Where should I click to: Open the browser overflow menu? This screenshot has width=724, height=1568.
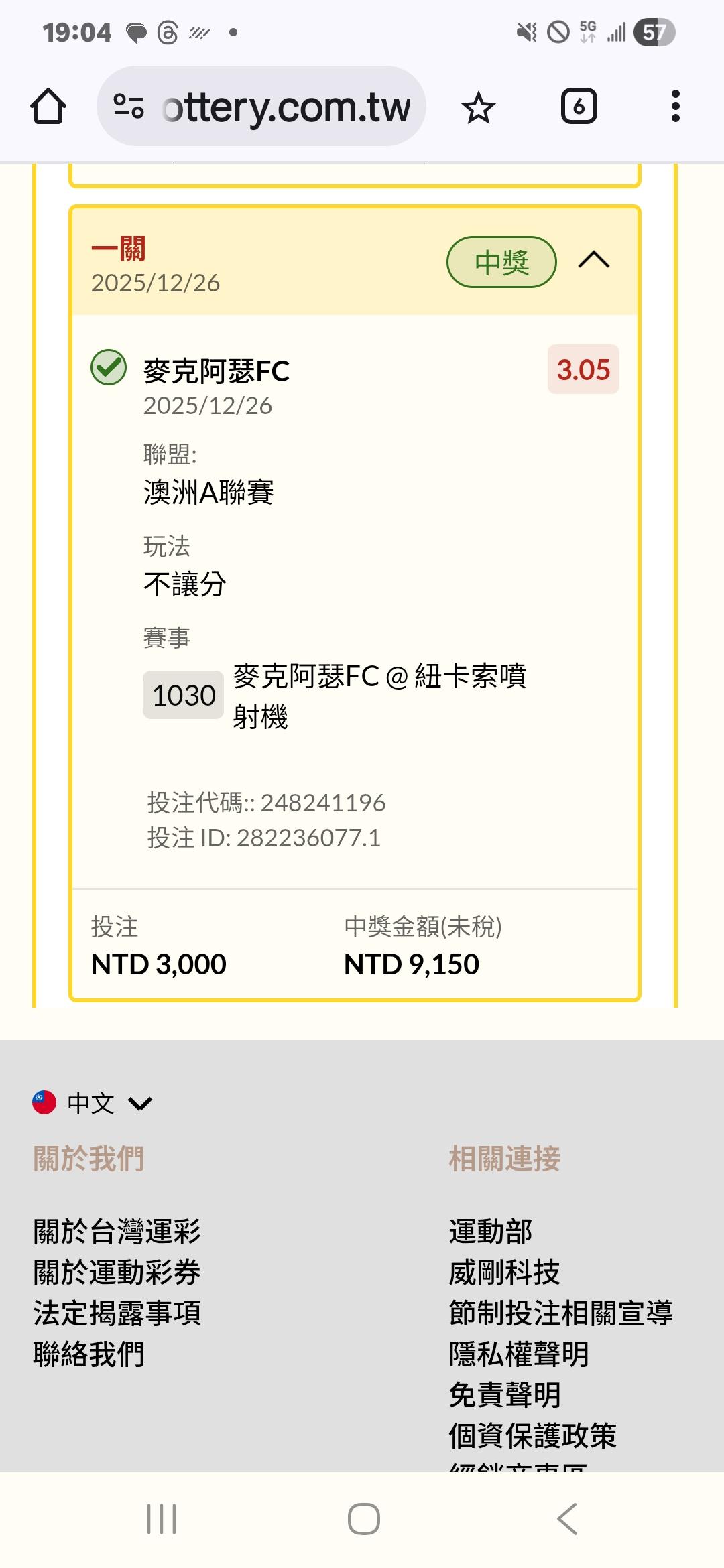coord(675,107)
